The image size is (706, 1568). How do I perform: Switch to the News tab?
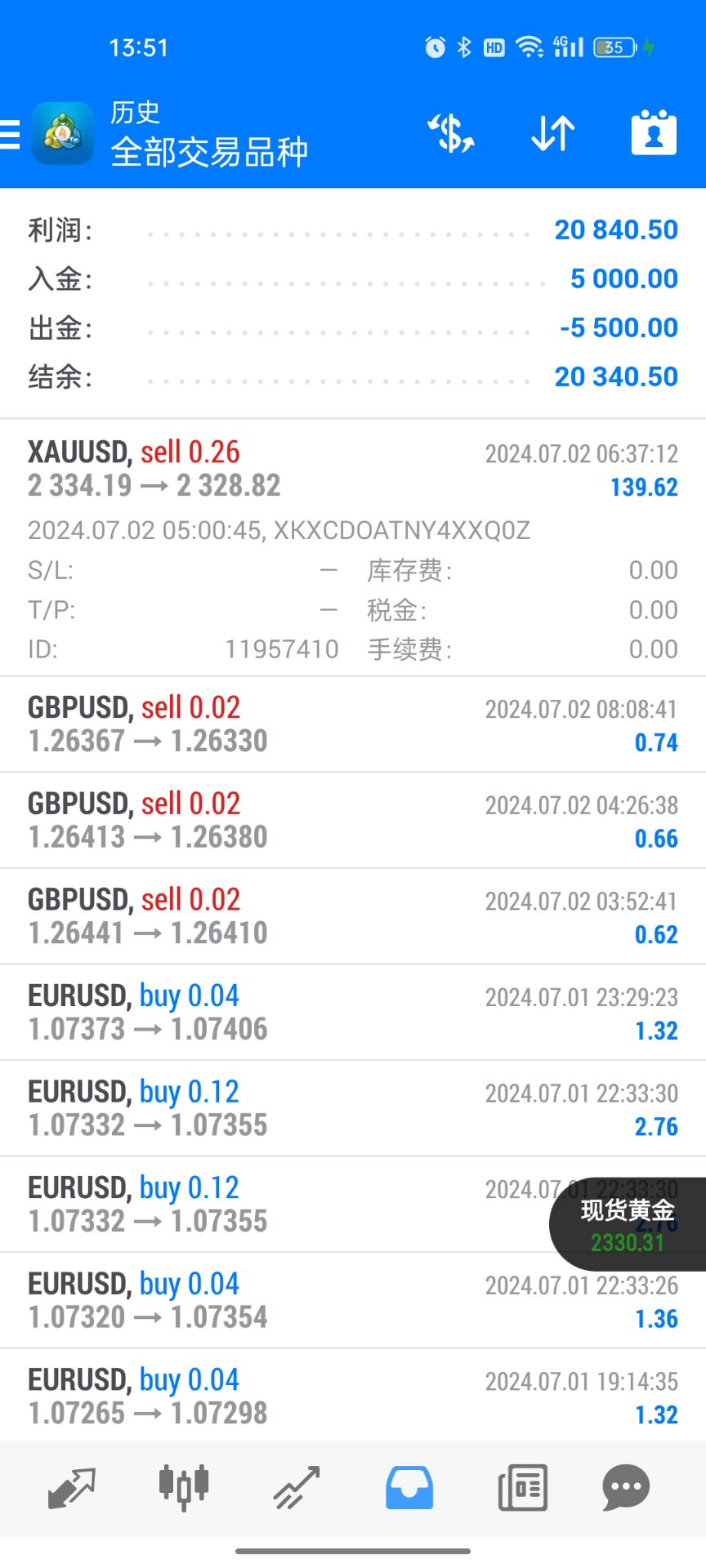click(x=523, y=1487)
